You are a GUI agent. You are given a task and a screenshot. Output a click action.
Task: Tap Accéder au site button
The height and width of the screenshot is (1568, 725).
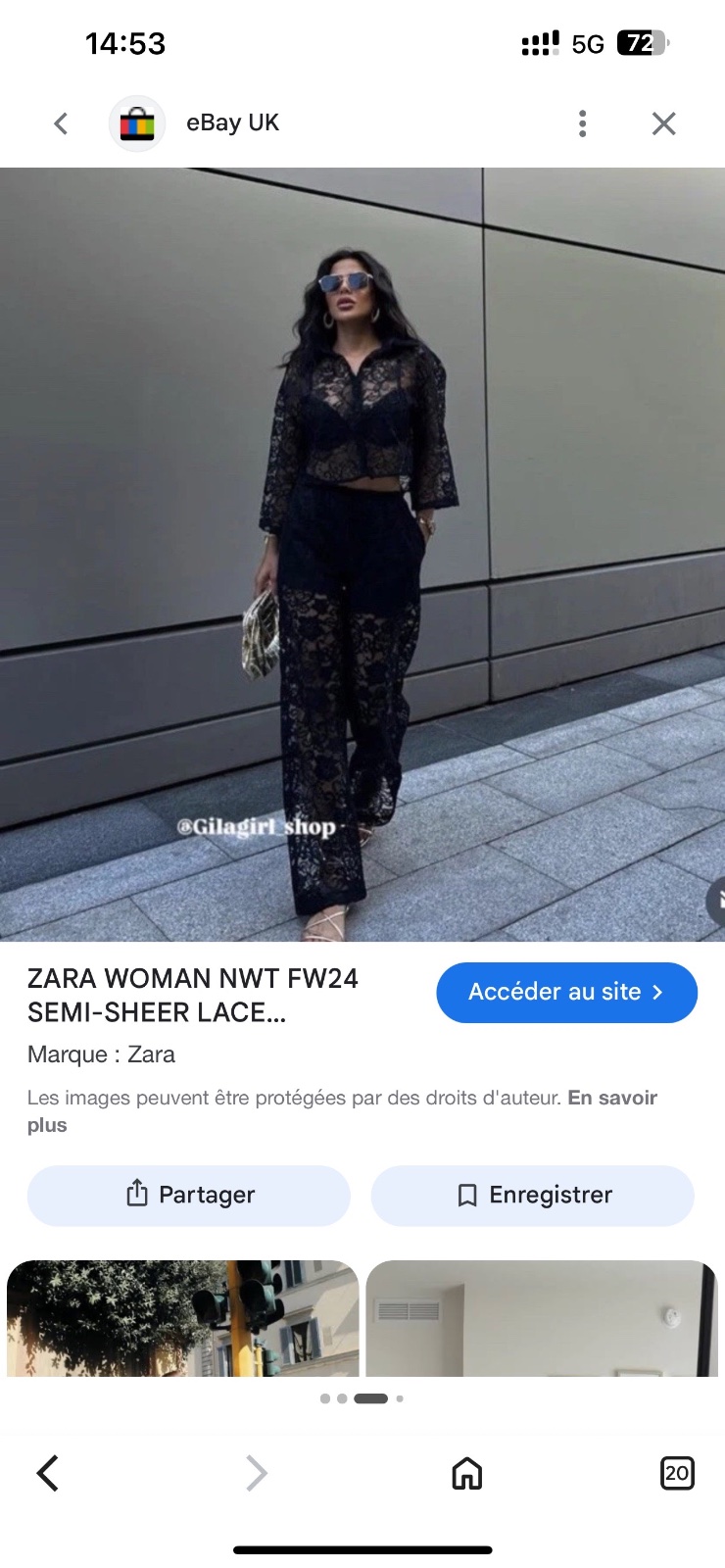point(566,993)
